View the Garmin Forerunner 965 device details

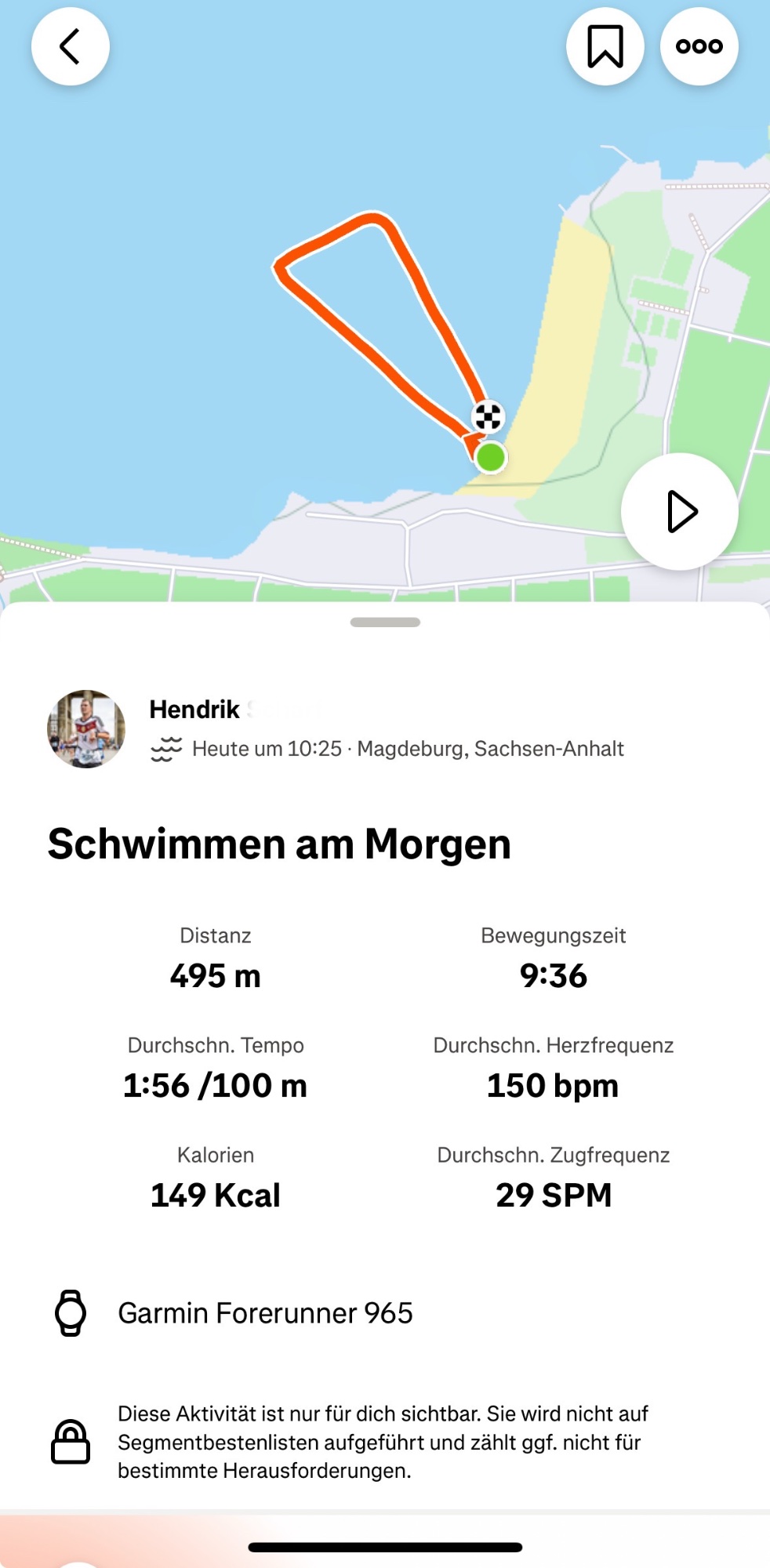pyautogui.click(x=265, y=1313)
